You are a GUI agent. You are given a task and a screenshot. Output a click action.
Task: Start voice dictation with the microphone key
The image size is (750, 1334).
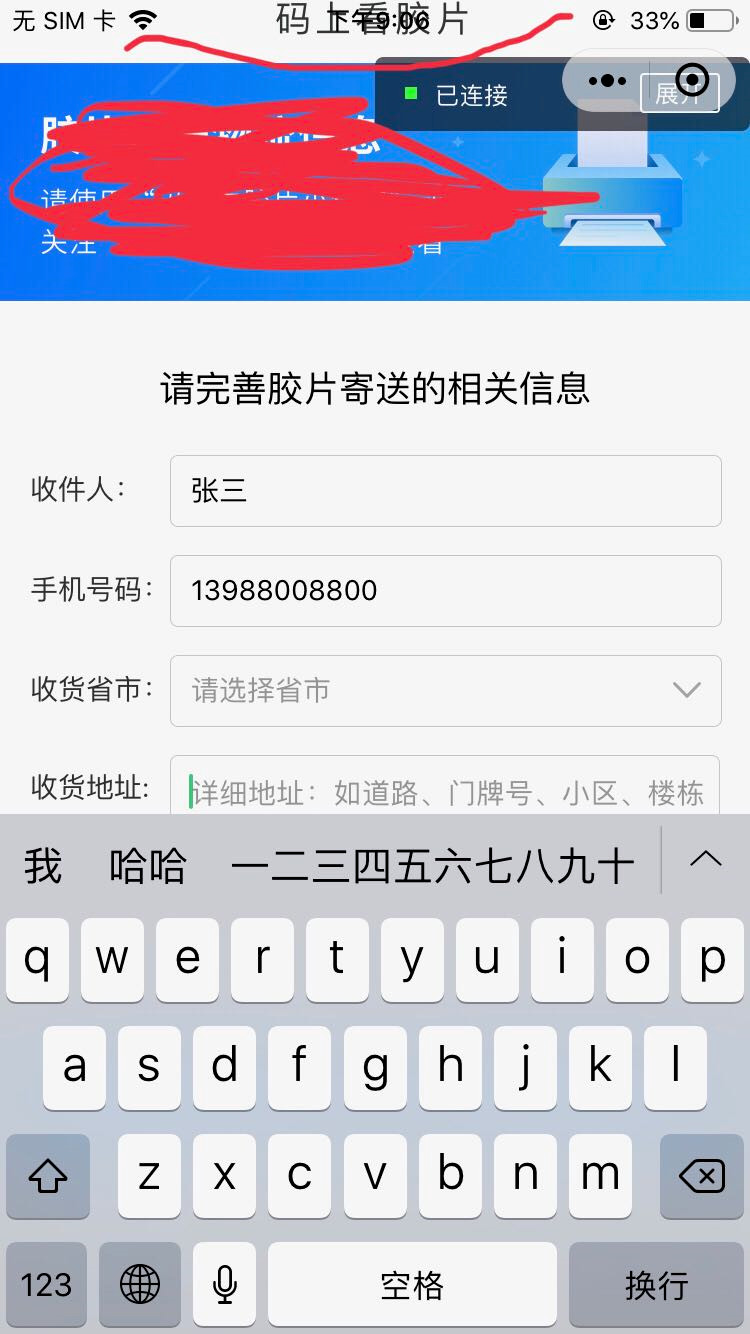point(225,1285)
